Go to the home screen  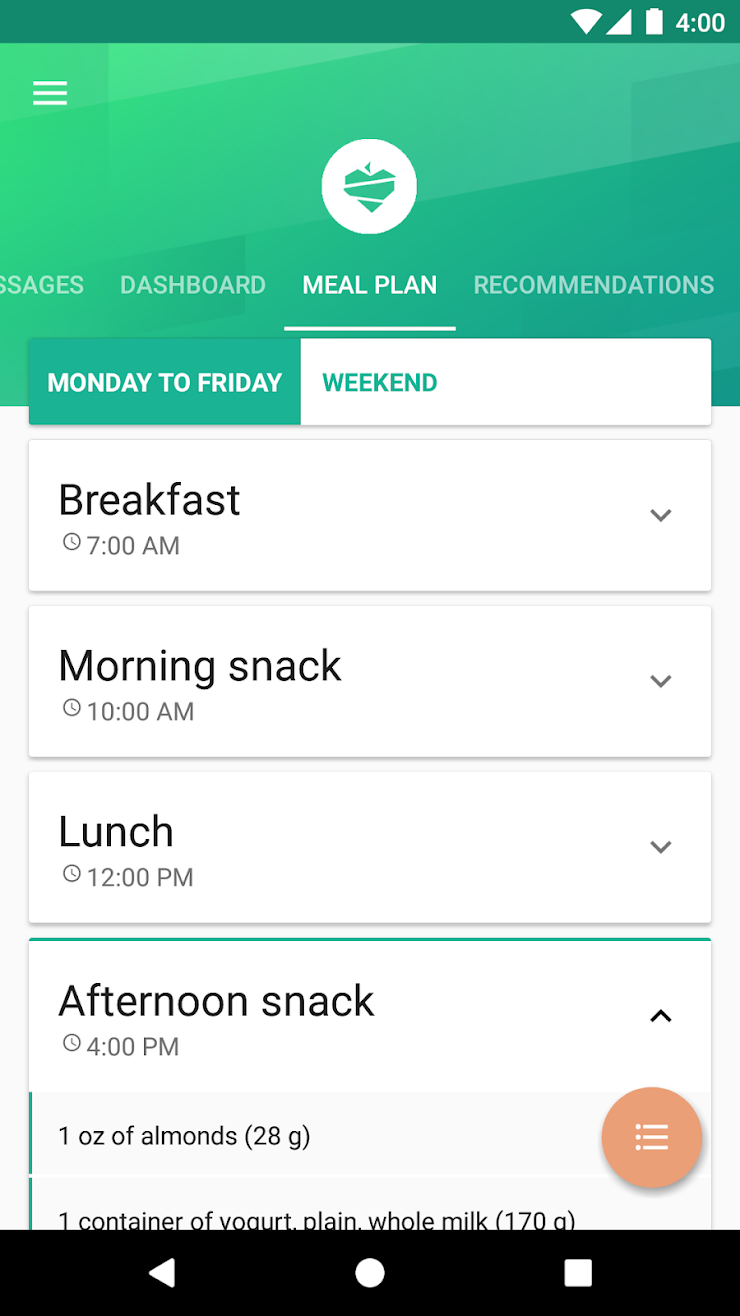(x=370, y=1272)
